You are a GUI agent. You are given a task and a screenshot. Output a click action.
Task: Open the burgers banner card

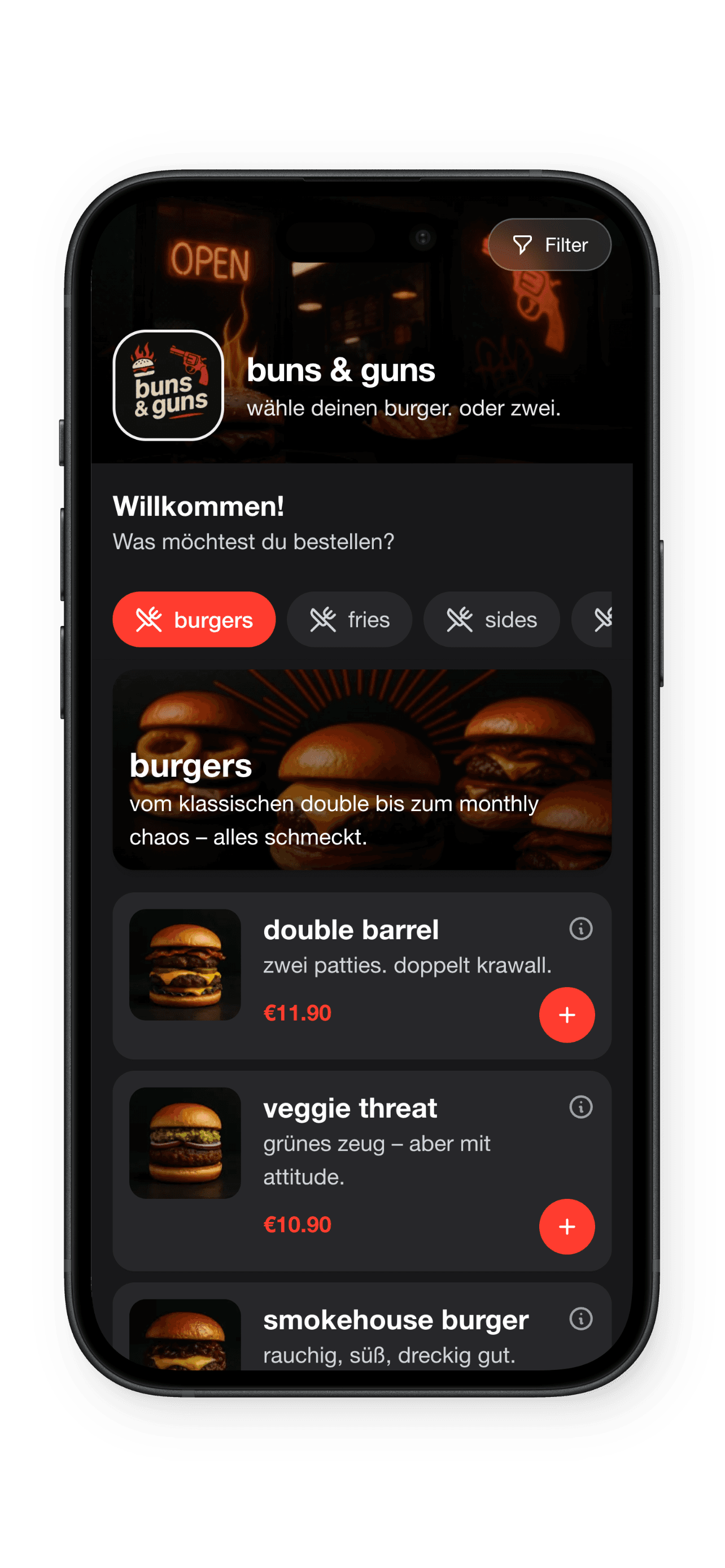point(361,769)
